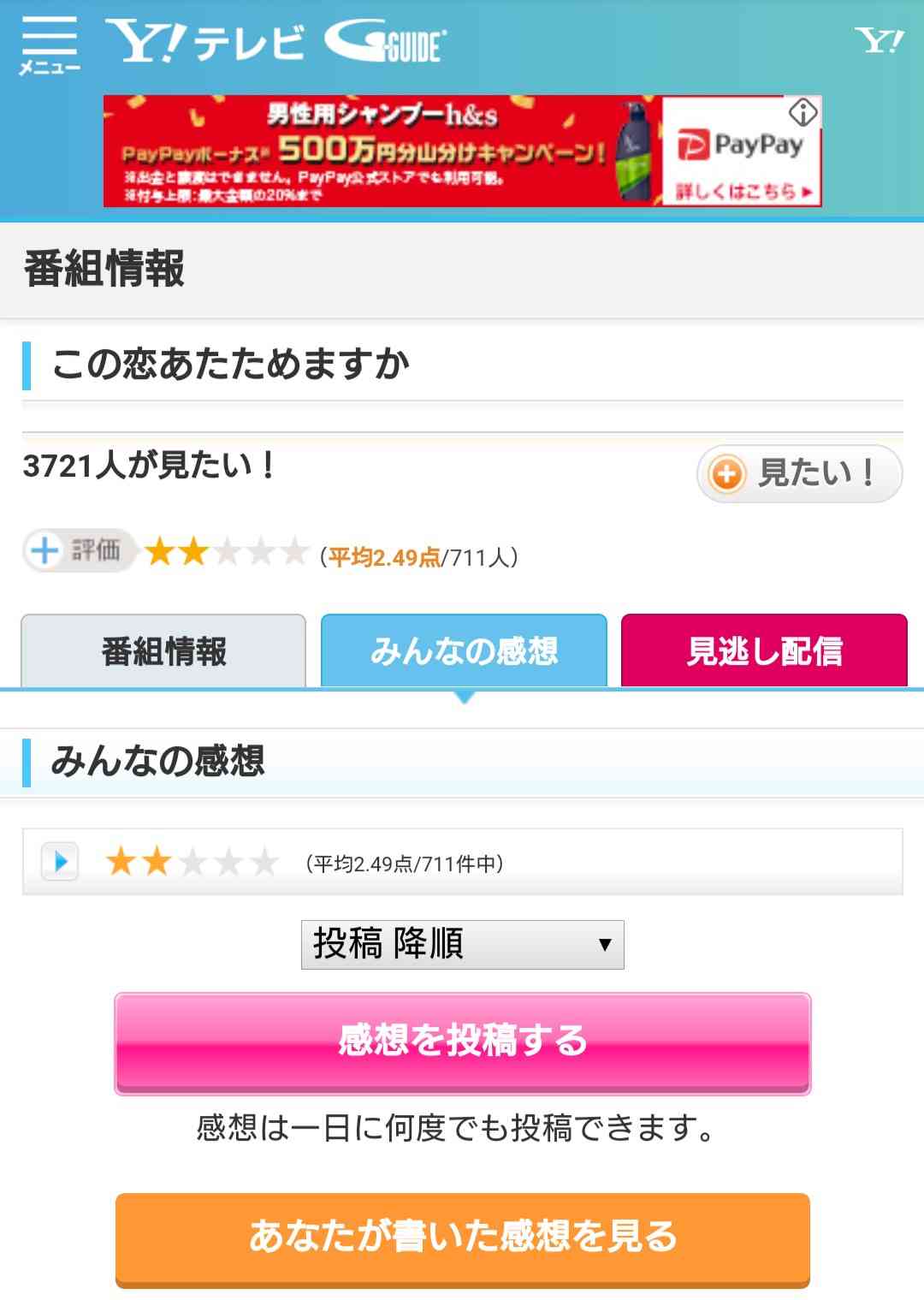Tap the 見たい！ button
Image resolution: width=924 pixels, height=1300 pixels.
pyautogui.click(x=799, y=473)
